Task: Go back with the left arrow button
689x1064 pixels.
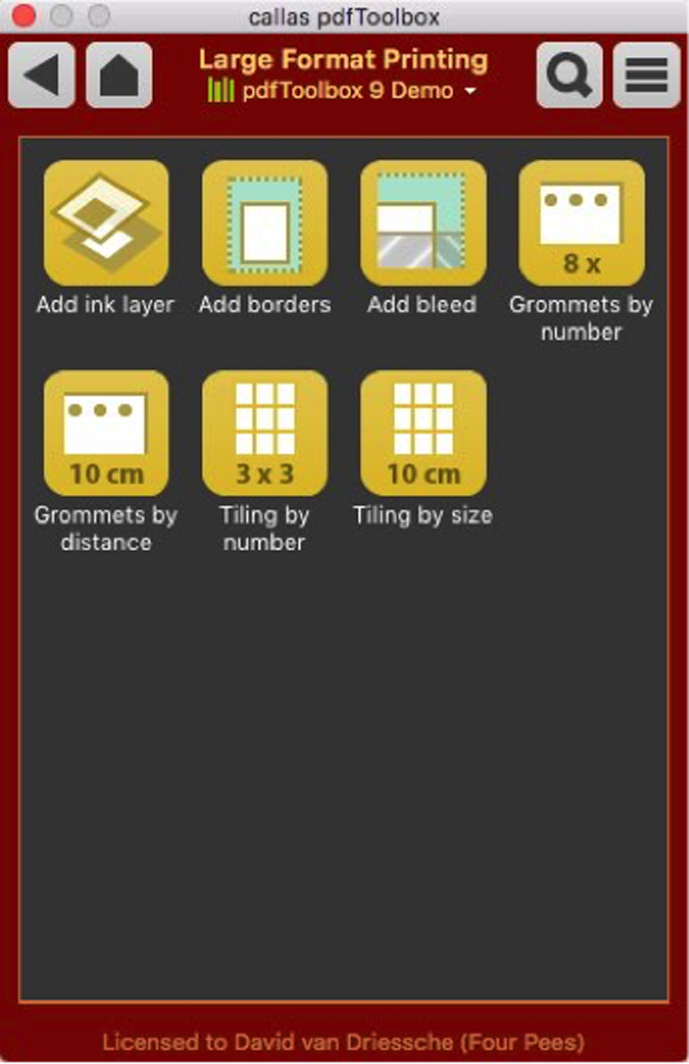Action: (41, 76)
